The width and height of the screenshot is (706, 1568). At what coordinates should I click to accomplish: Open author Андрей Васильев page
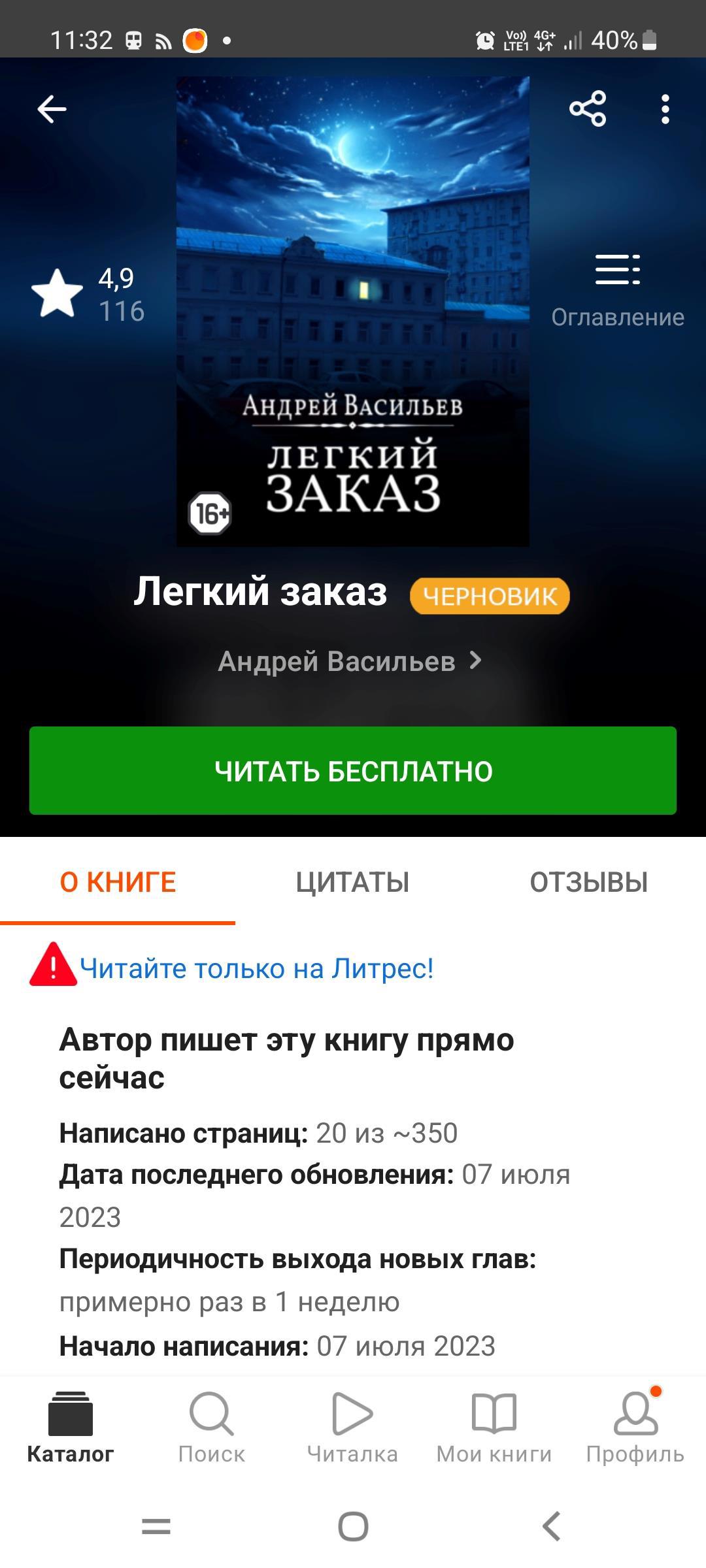coord(350,661)
